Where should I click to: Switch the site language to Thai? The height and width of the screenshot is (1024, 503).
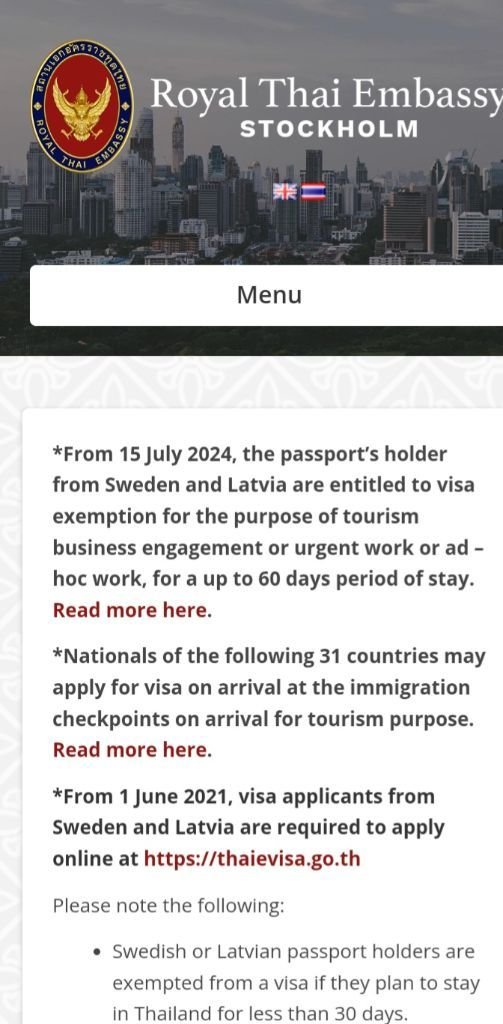coord(313,191)
